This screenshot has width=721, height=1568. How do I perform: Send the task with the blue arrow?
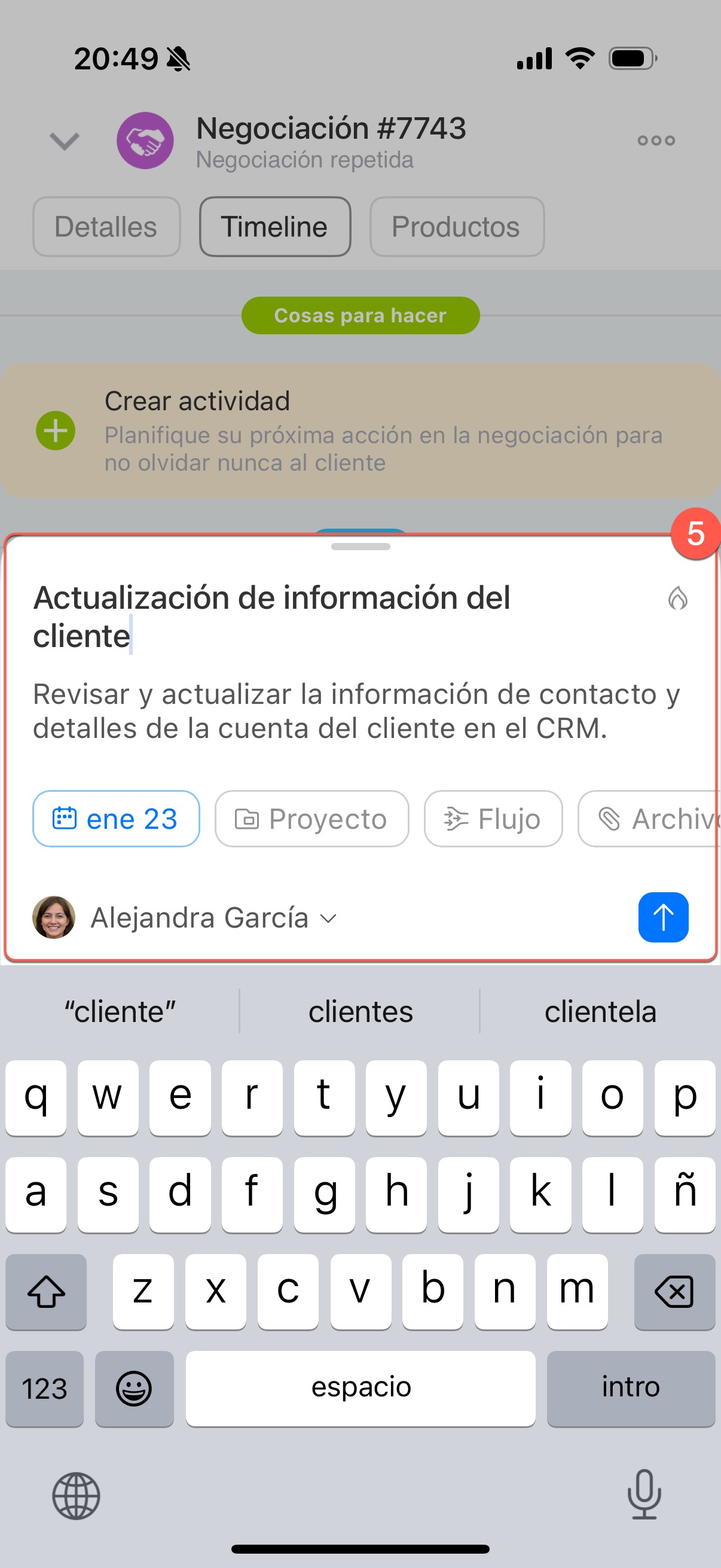662,917
